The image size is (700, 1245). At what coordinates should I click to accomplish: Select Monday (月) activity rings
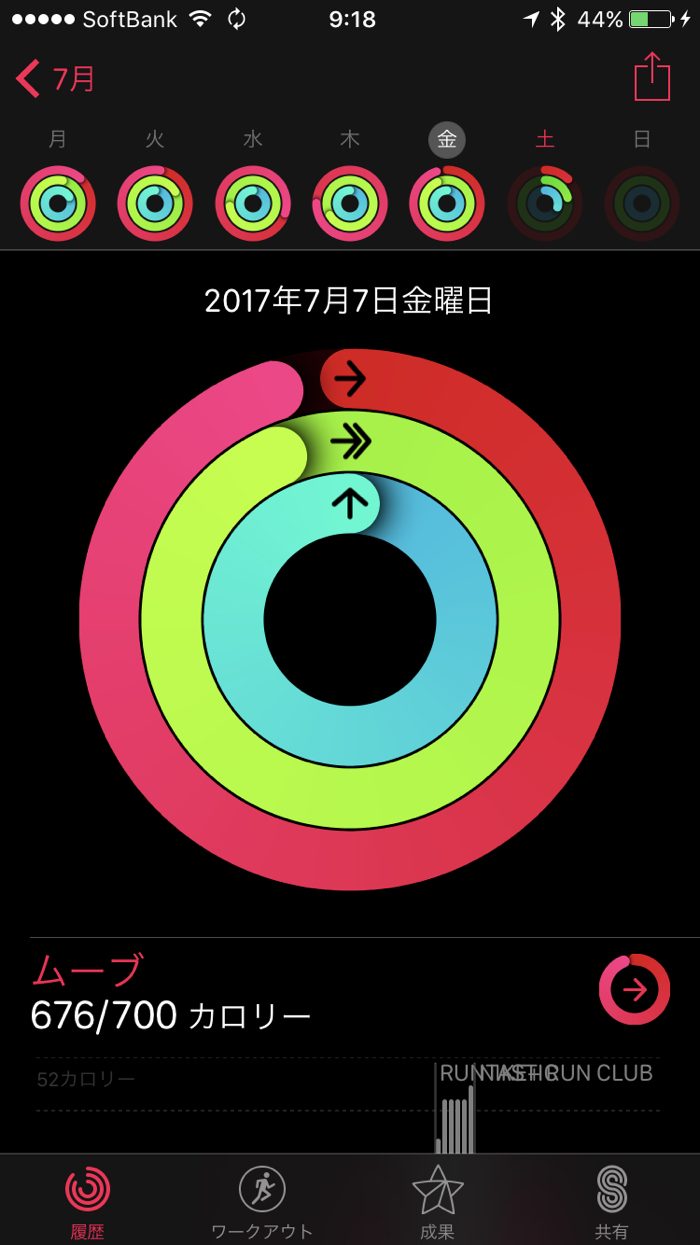[58, 203]
